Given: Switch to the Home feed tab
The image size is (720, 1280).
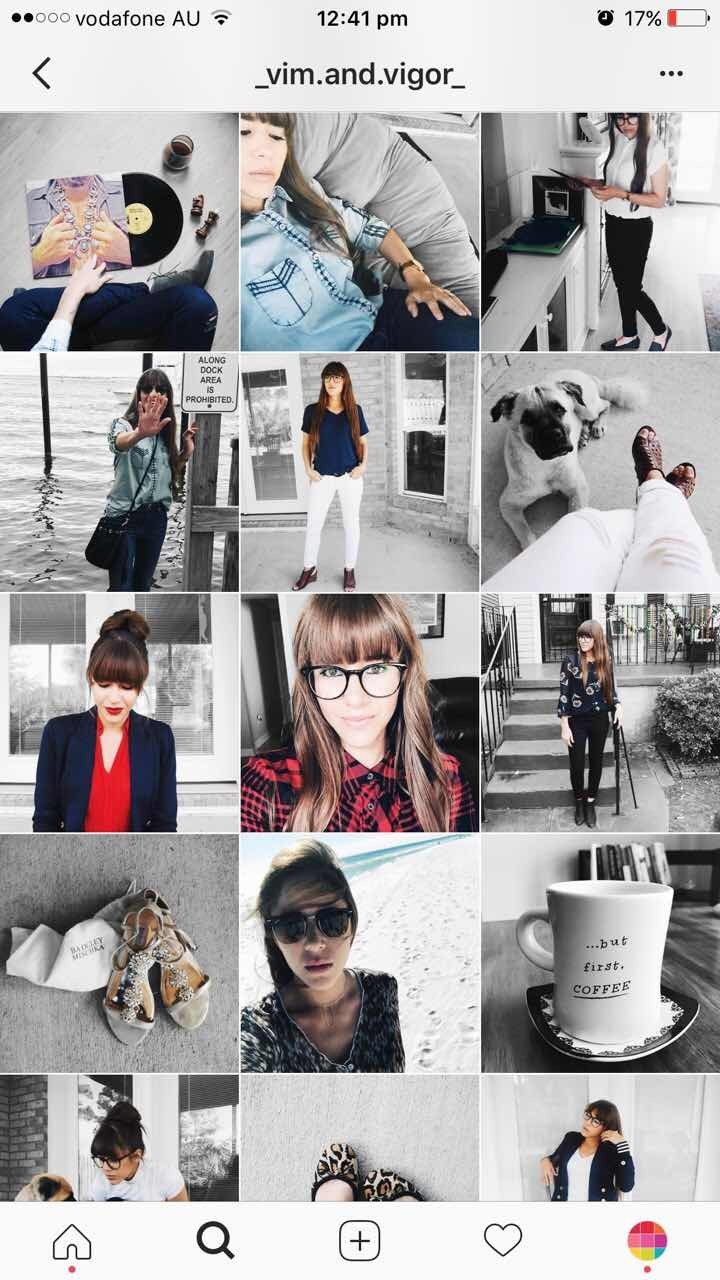Looking at the screenshot, I should point(72,1241).
